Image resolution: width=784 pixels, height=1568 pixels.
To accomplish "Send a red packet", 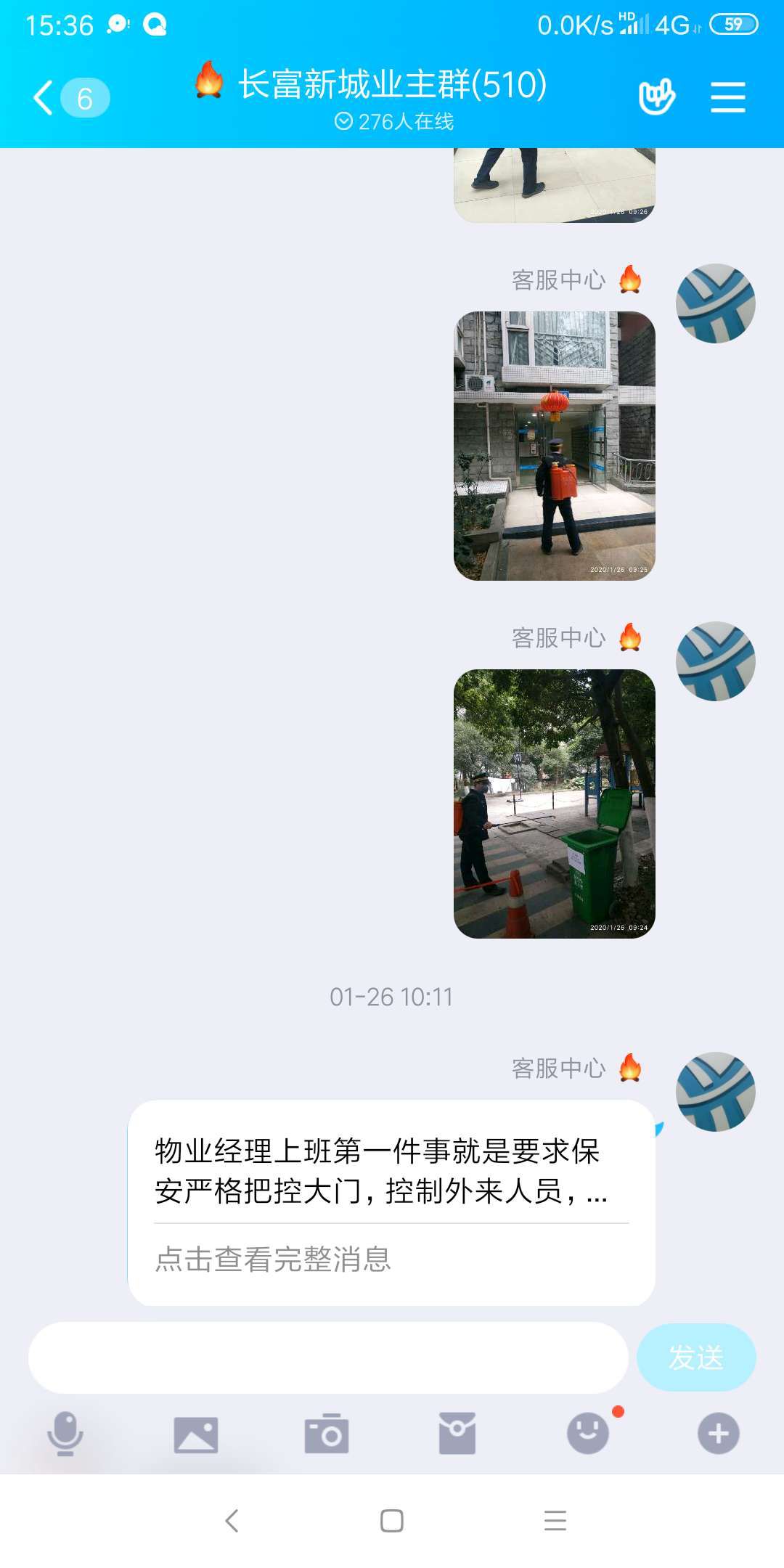I will click(x=457, y=1433).
